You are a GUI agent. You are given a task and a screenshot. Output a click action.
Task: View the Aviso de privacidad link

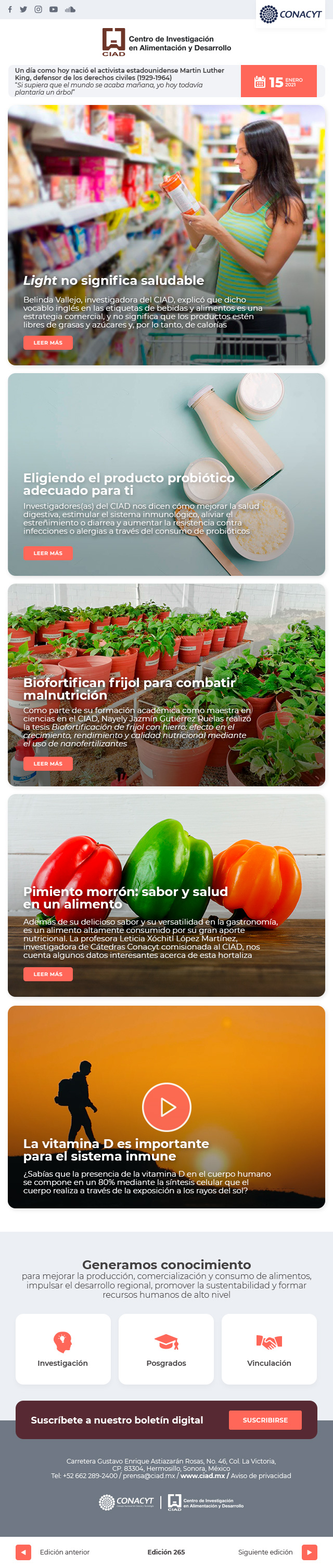point(261,1475)
